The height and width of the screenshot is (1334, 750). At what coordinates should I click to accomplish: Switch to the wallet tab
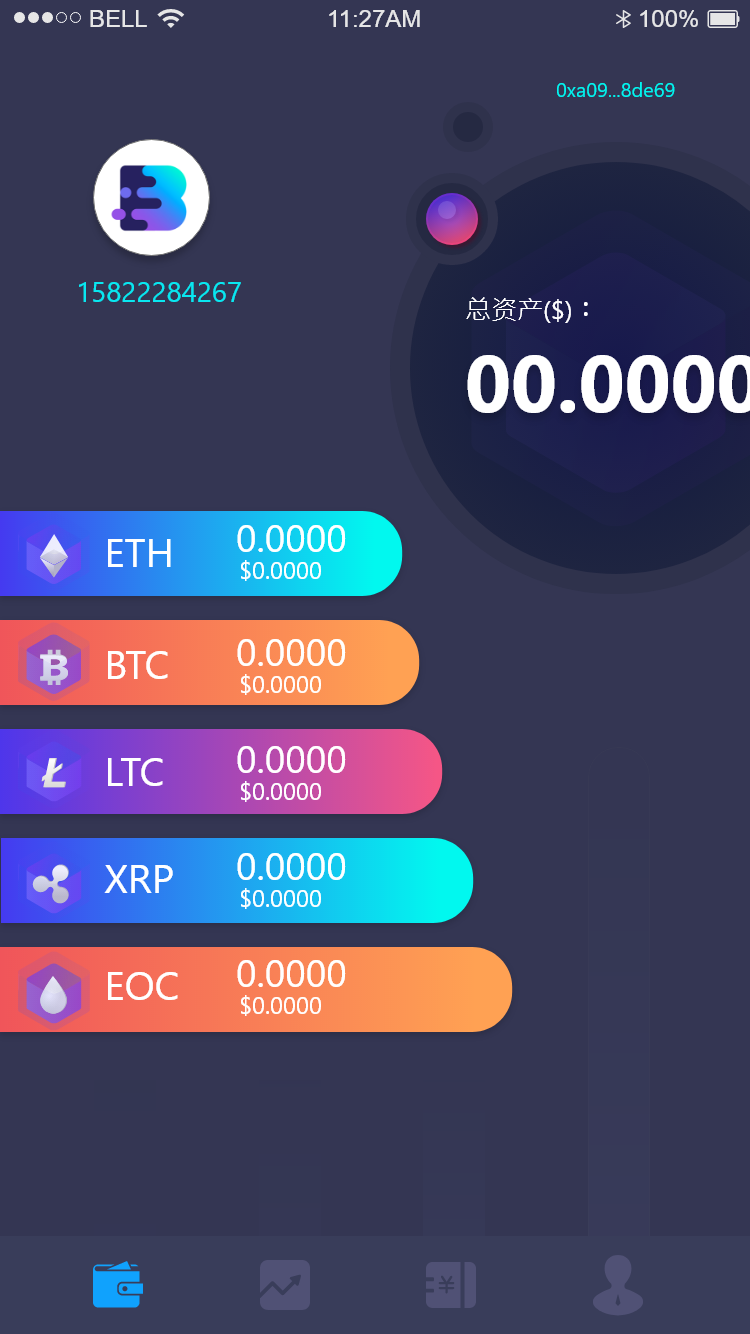[117, 1284]
